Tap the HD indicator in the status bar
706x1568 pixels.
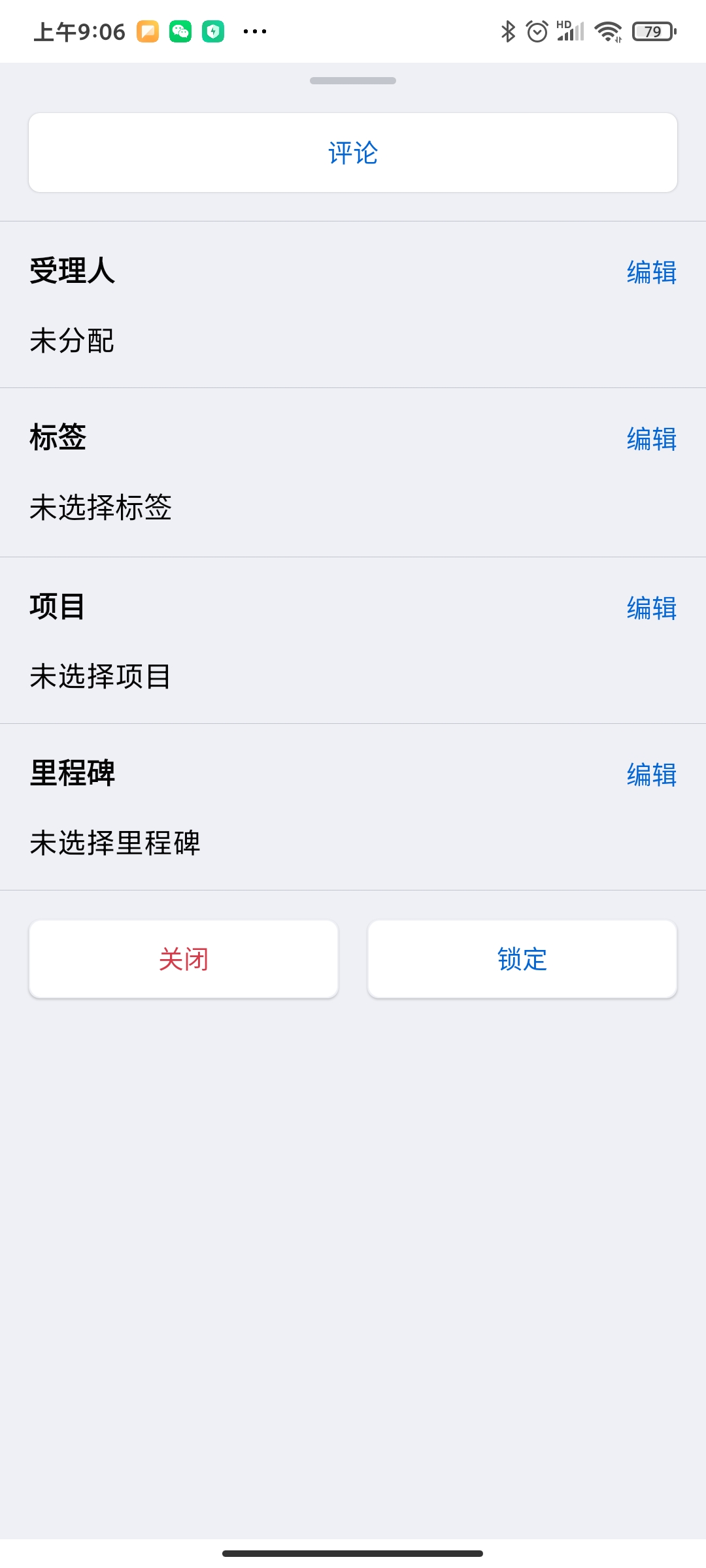(563, 24)
